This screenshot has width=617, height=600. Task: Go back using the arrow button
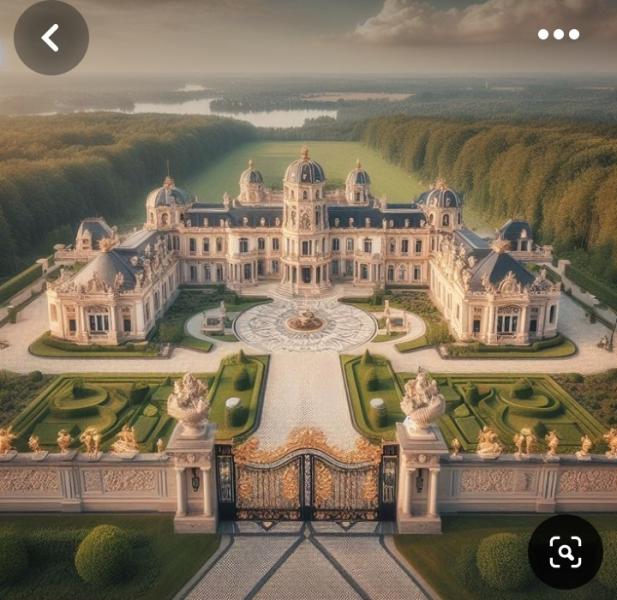click(51, 38)
